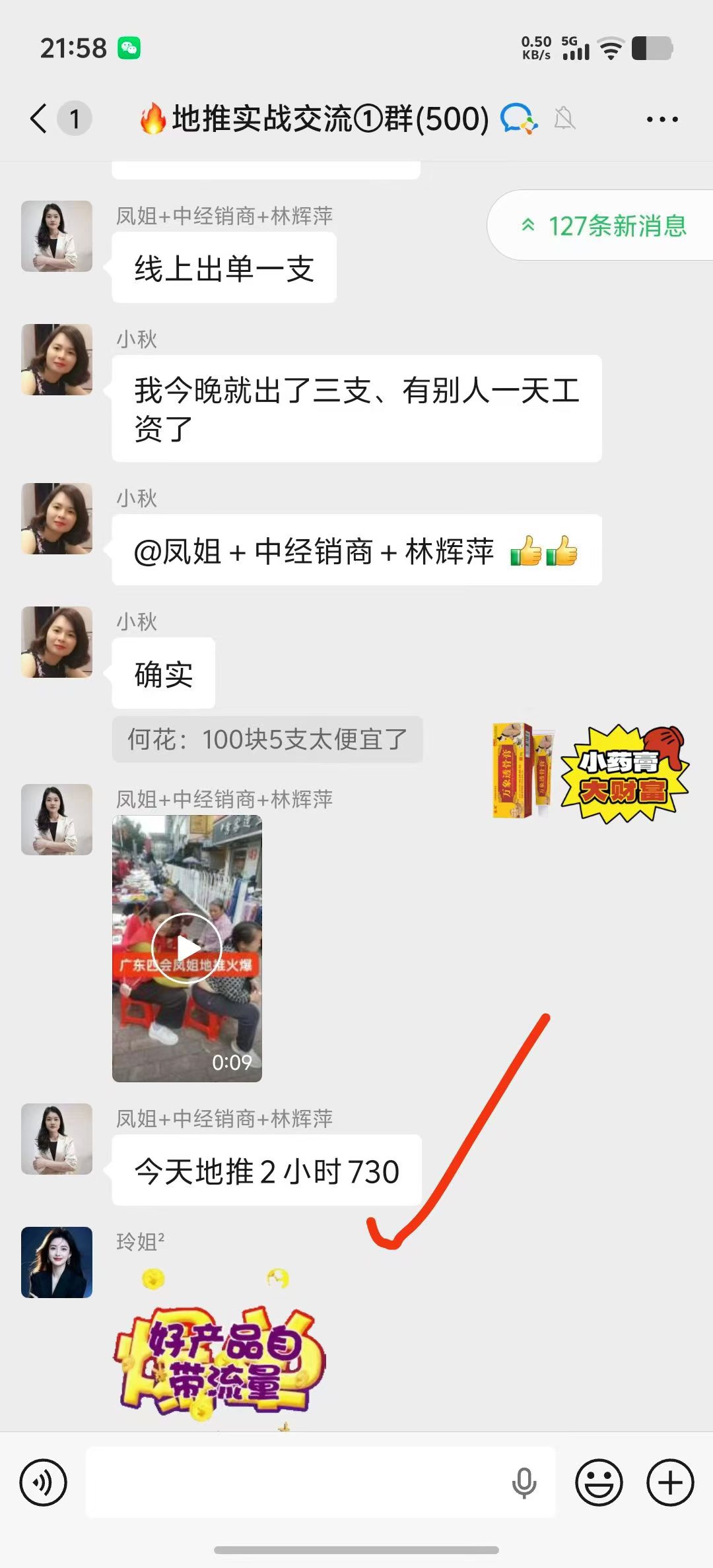Open the group chat overflow menu
Image resolution: width=713 pixels, height=1568 pixels.
[x=662, y=119]
